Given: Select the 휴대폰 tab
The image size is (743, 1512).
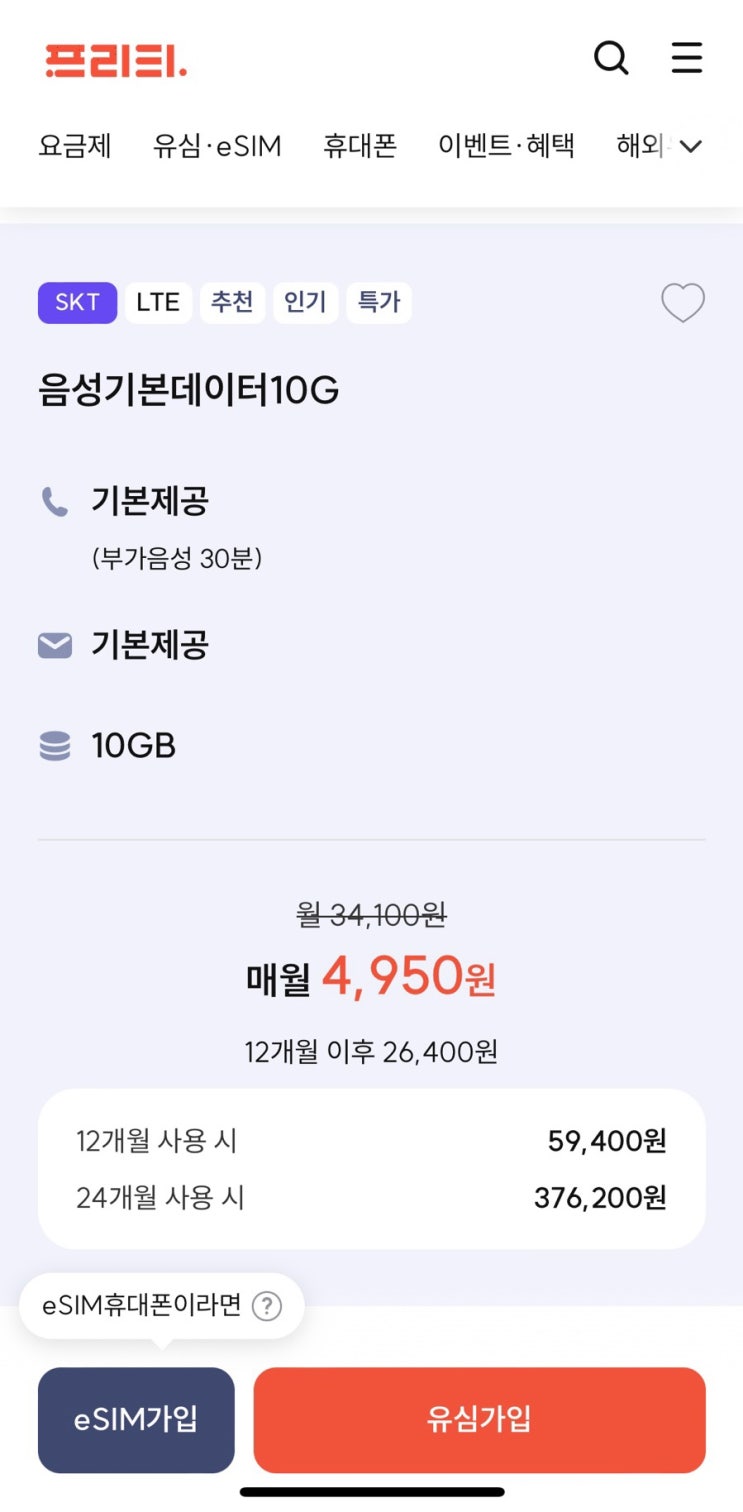Looking at the screenshot, I should click(x=360, y=146).
